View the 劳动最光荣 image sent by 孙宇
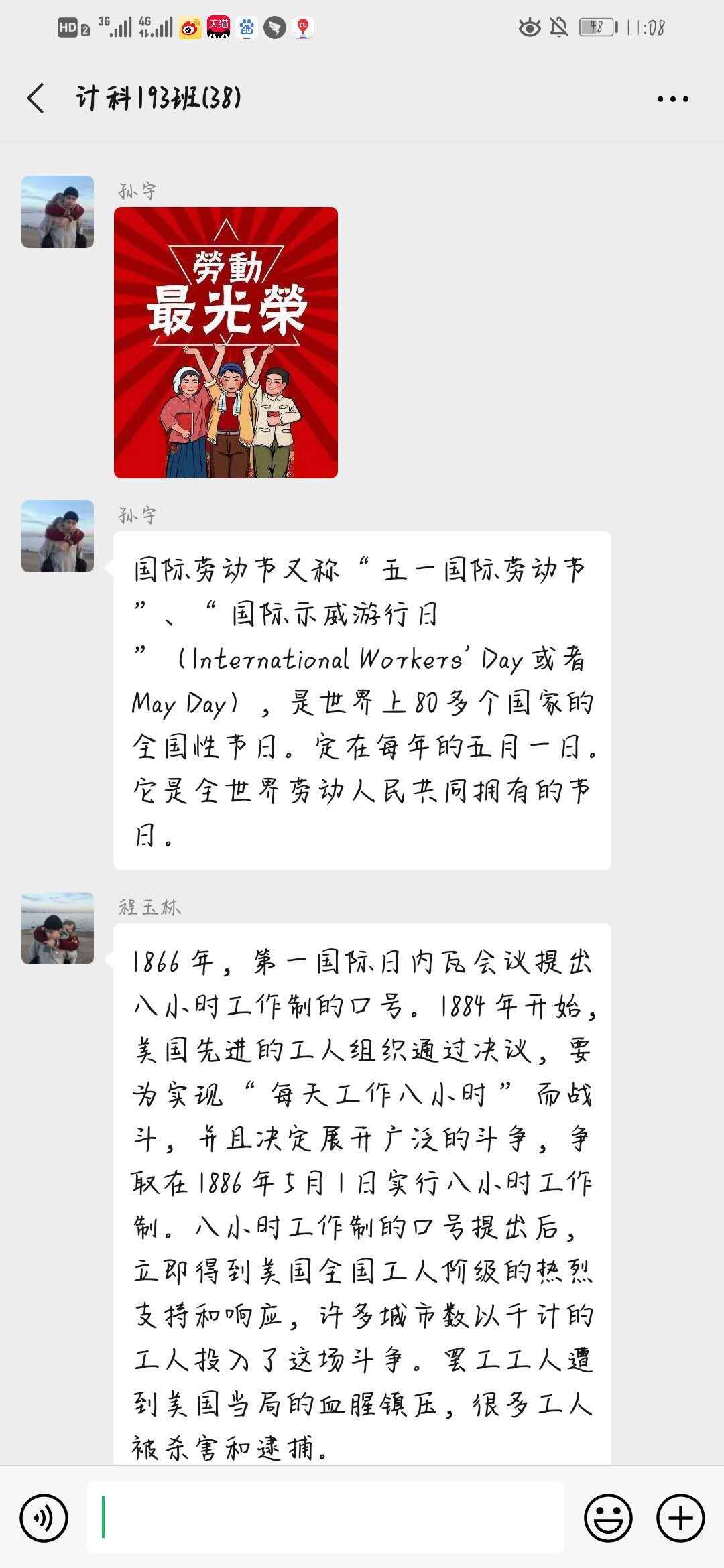The image size is (724, 1568). tap(226, 342)
